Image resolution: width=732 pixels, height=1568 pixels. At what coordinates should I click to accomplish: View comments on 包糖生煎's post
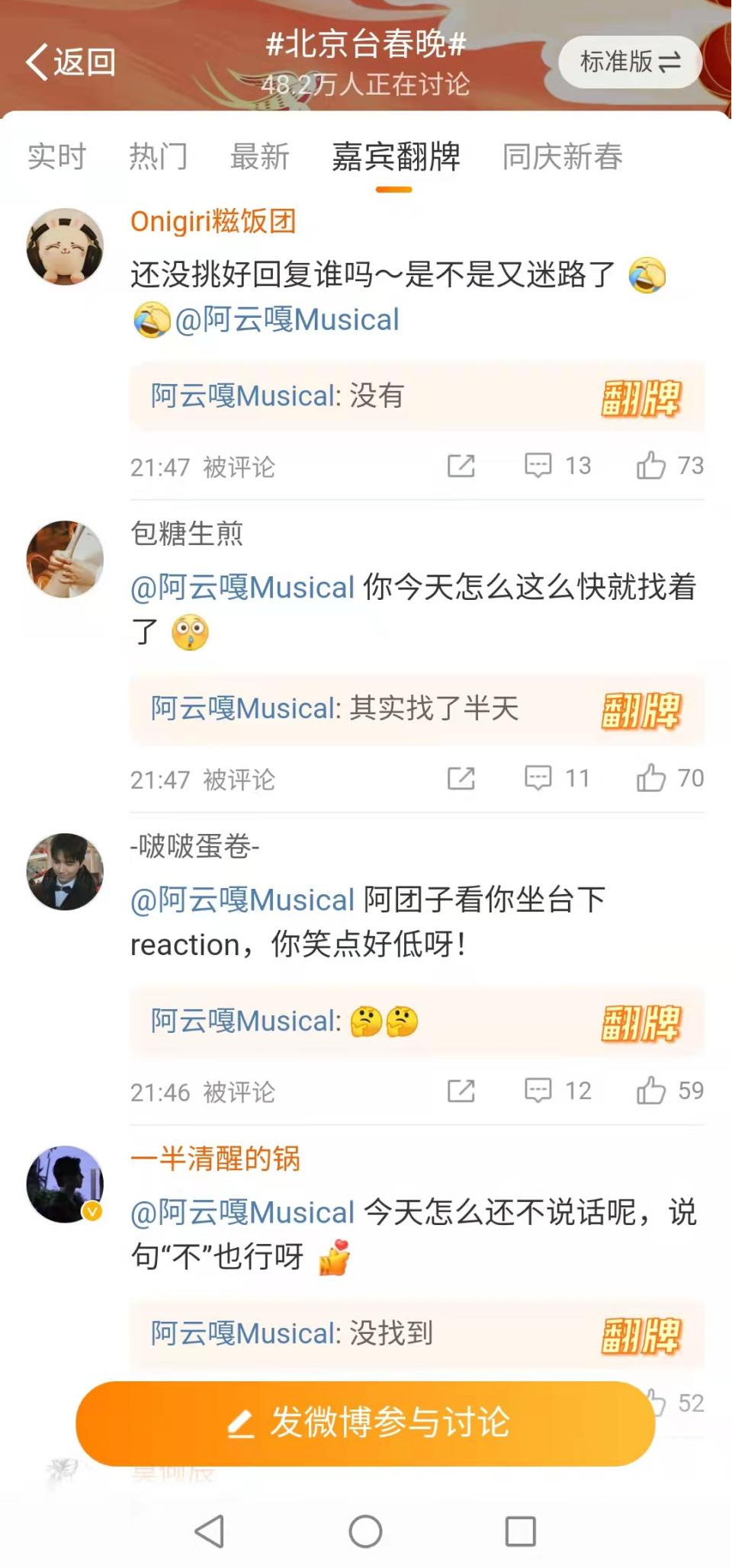coord(557,778)
